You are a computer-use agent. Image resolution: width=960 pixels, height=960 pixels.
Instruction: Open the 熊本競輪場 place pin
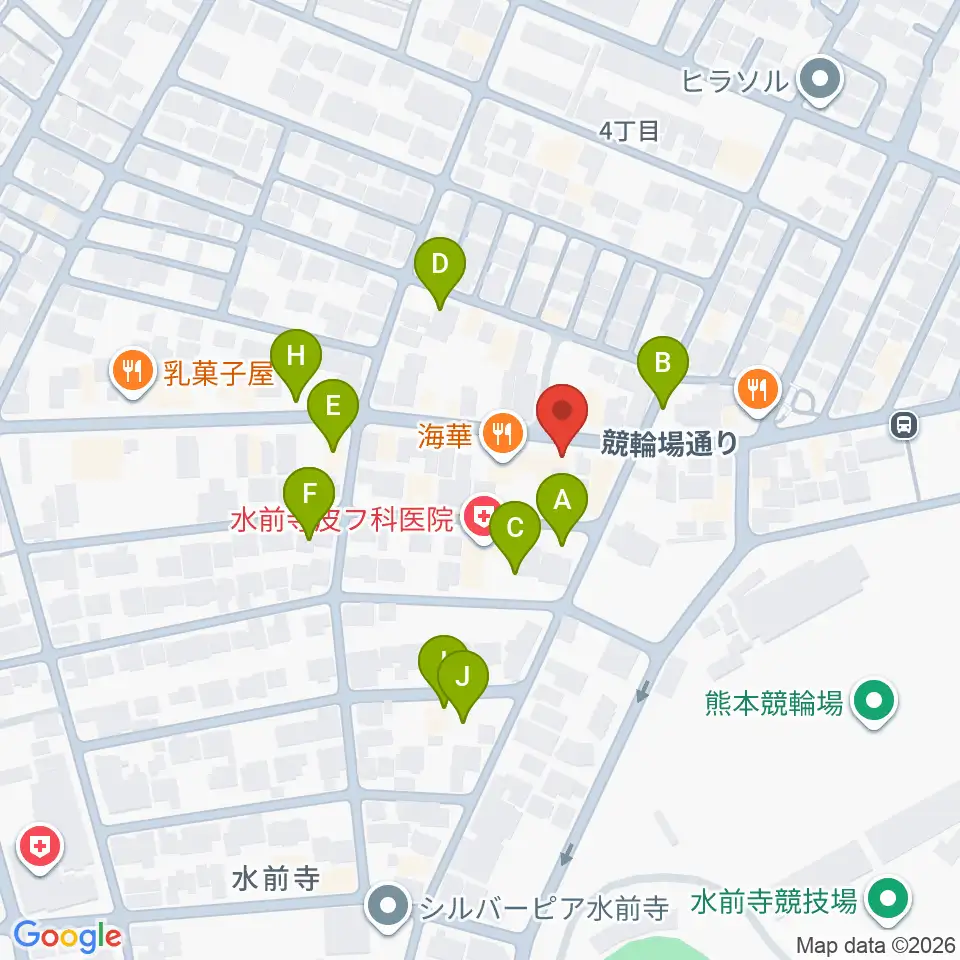pos(875,703)
